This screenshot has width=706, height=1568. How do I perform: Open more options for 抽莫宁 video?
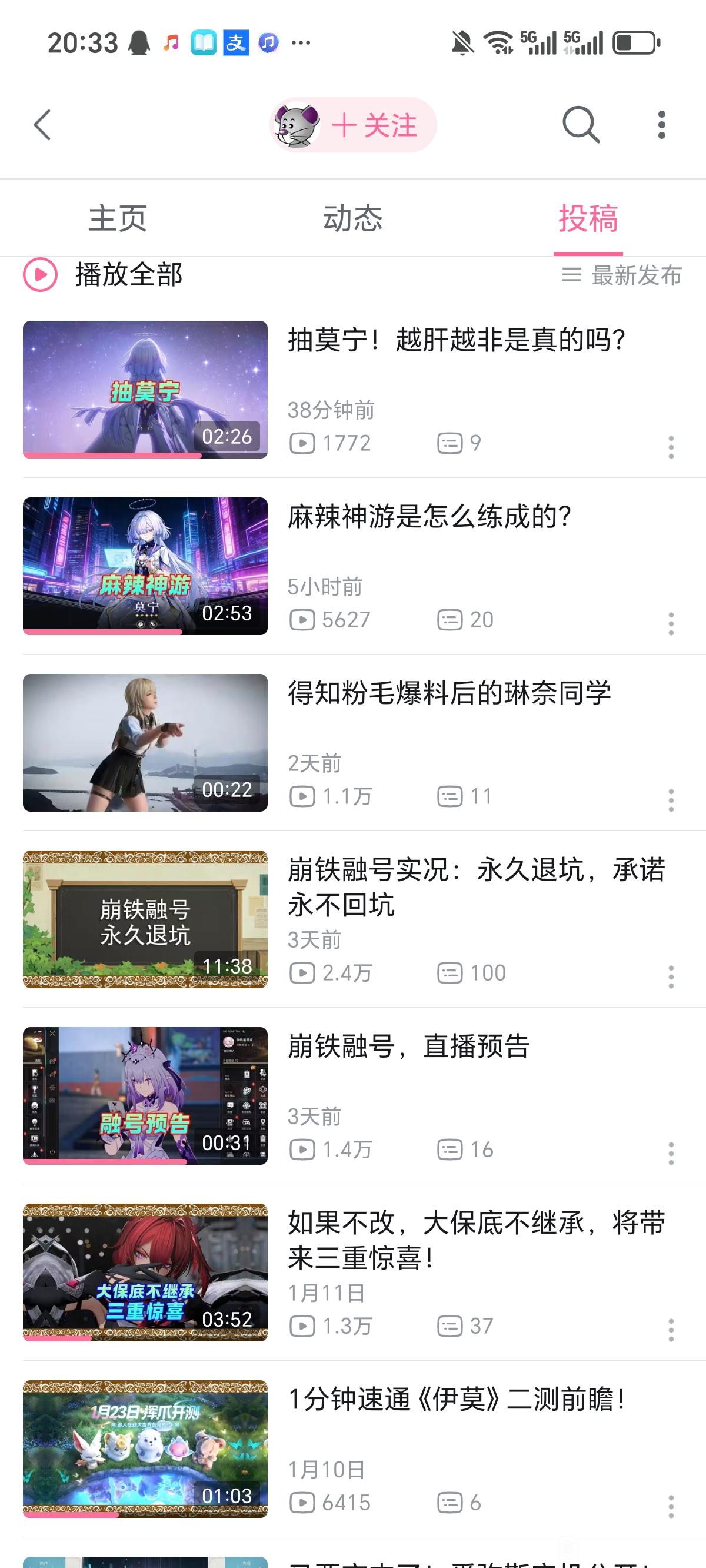[x=671, y=447]
